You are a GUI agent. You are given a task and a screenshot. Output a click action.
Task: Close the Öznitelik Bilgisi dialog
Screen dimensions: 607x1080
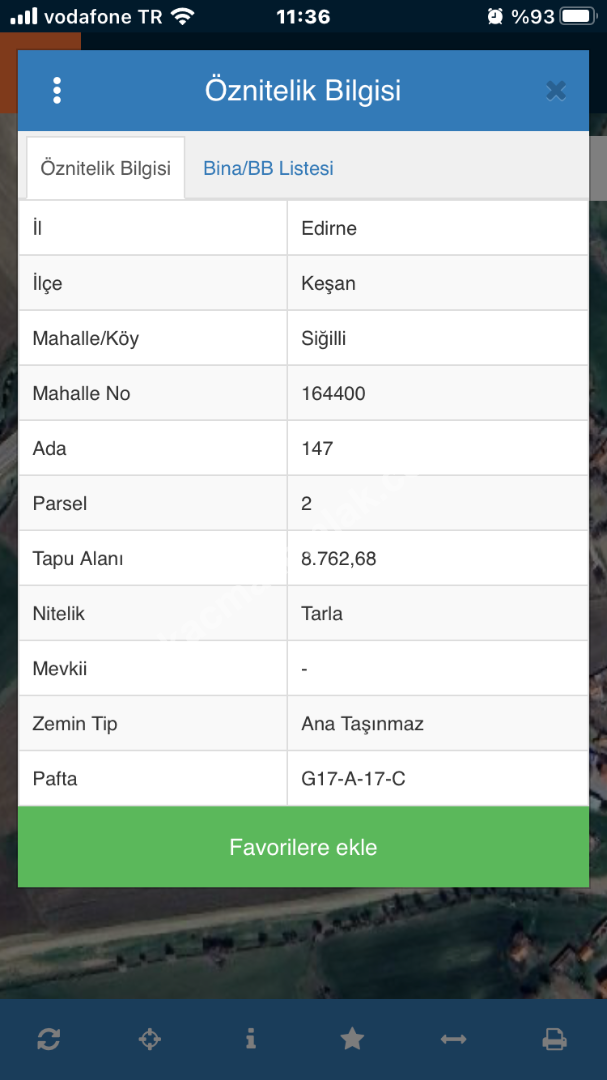556,91
